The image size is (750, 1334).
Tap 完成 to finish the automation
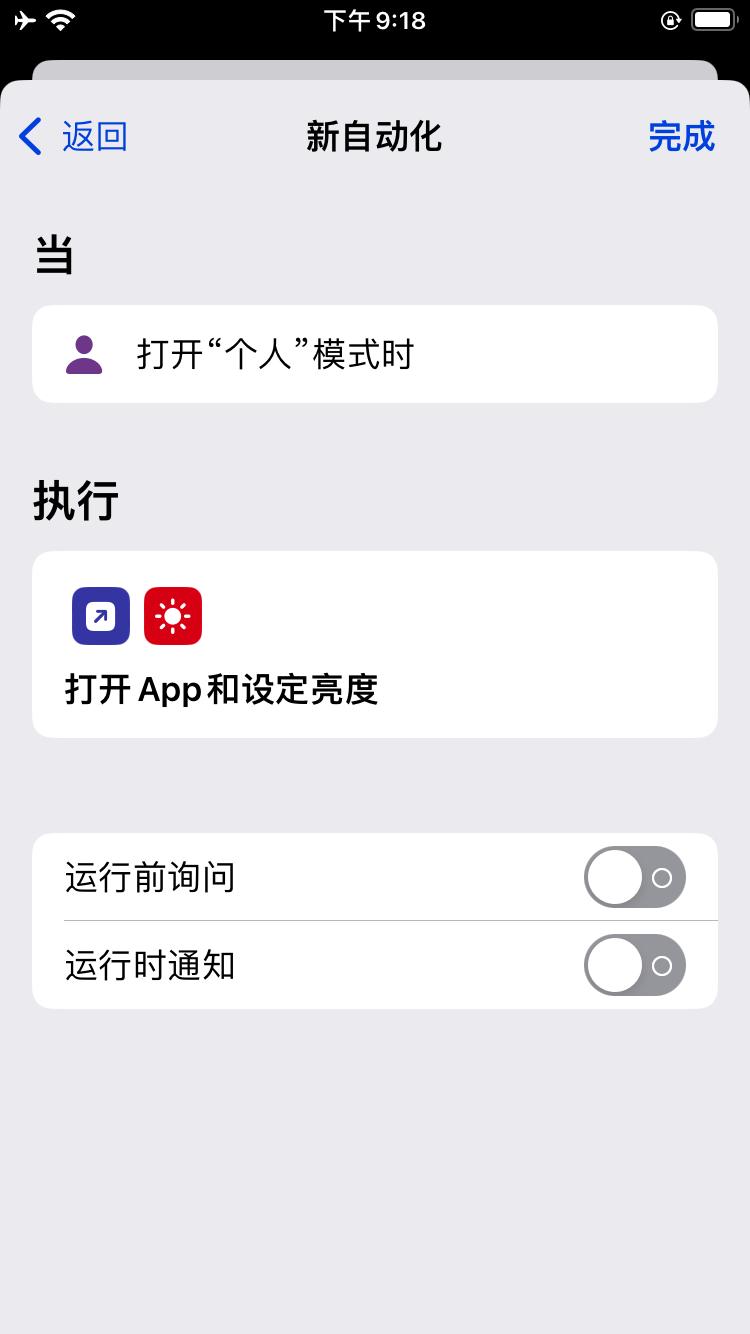pyautogui.click(x=682, y=136)
